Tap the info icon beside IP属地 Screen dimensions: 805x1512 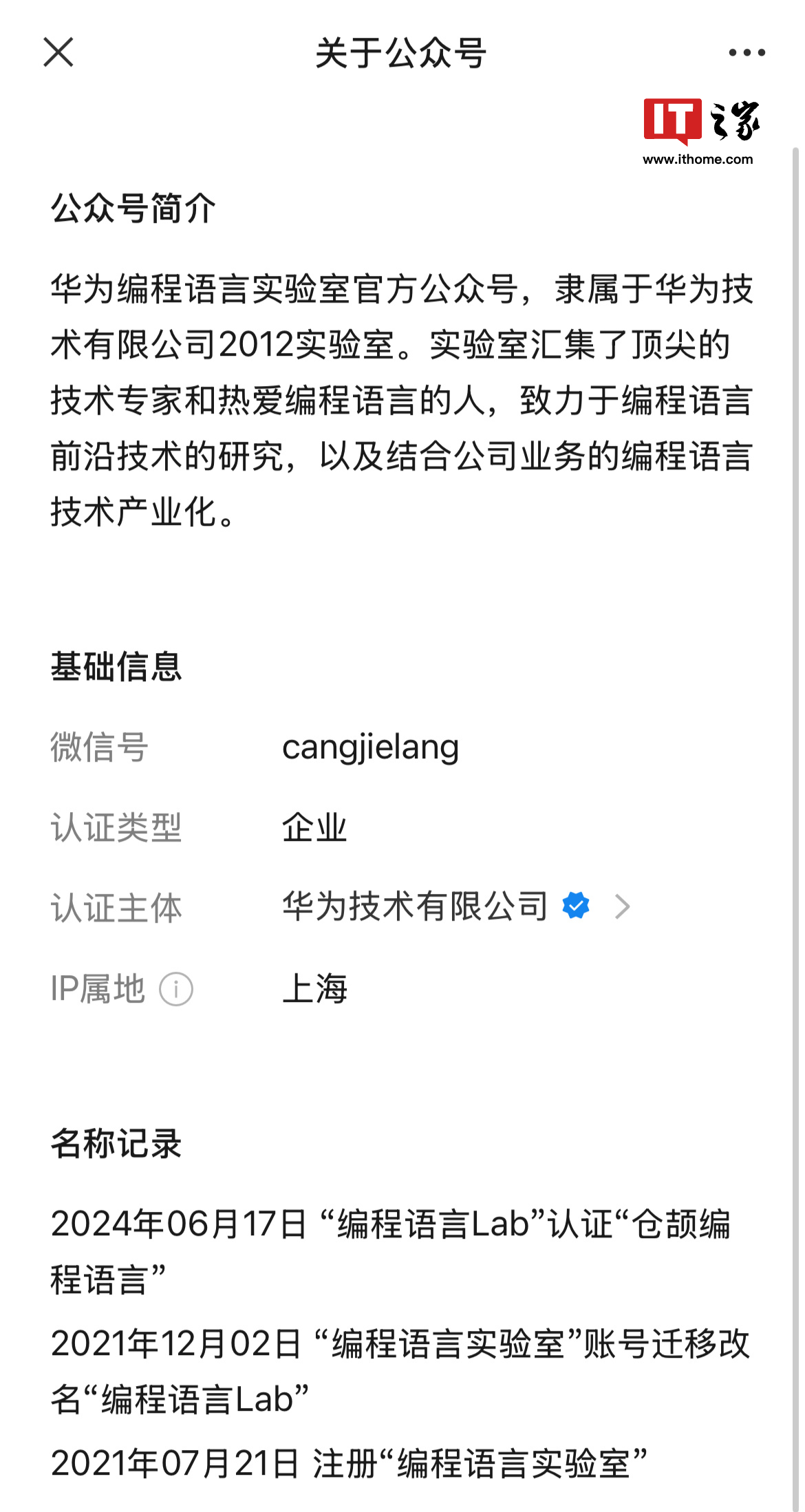[176, 989]
